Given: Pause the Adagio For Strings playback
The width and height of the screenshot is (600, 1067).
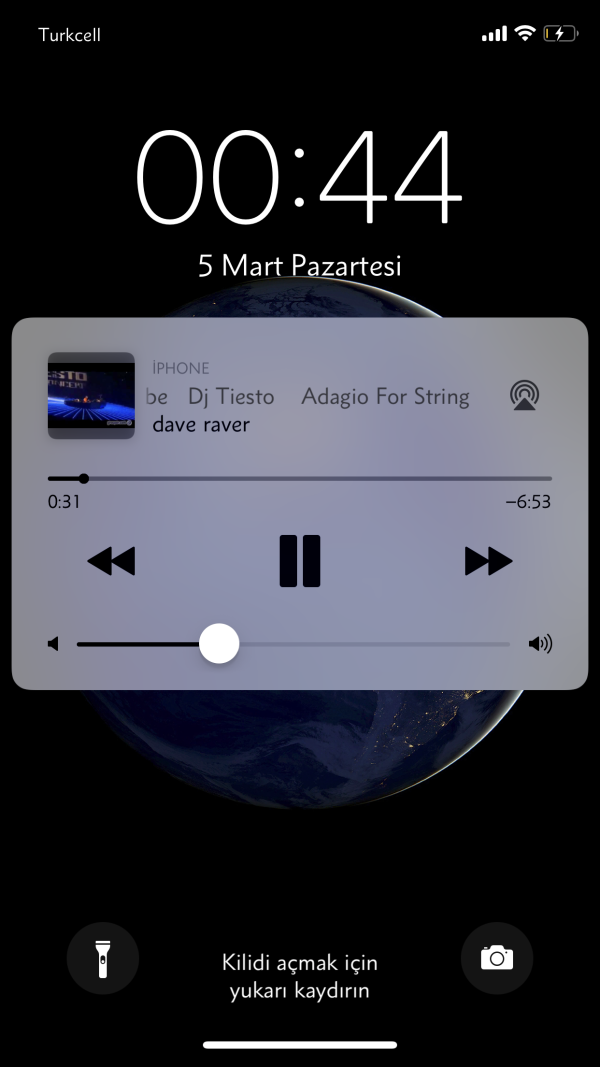Looking at the screenshot, I should coord(300,561).
